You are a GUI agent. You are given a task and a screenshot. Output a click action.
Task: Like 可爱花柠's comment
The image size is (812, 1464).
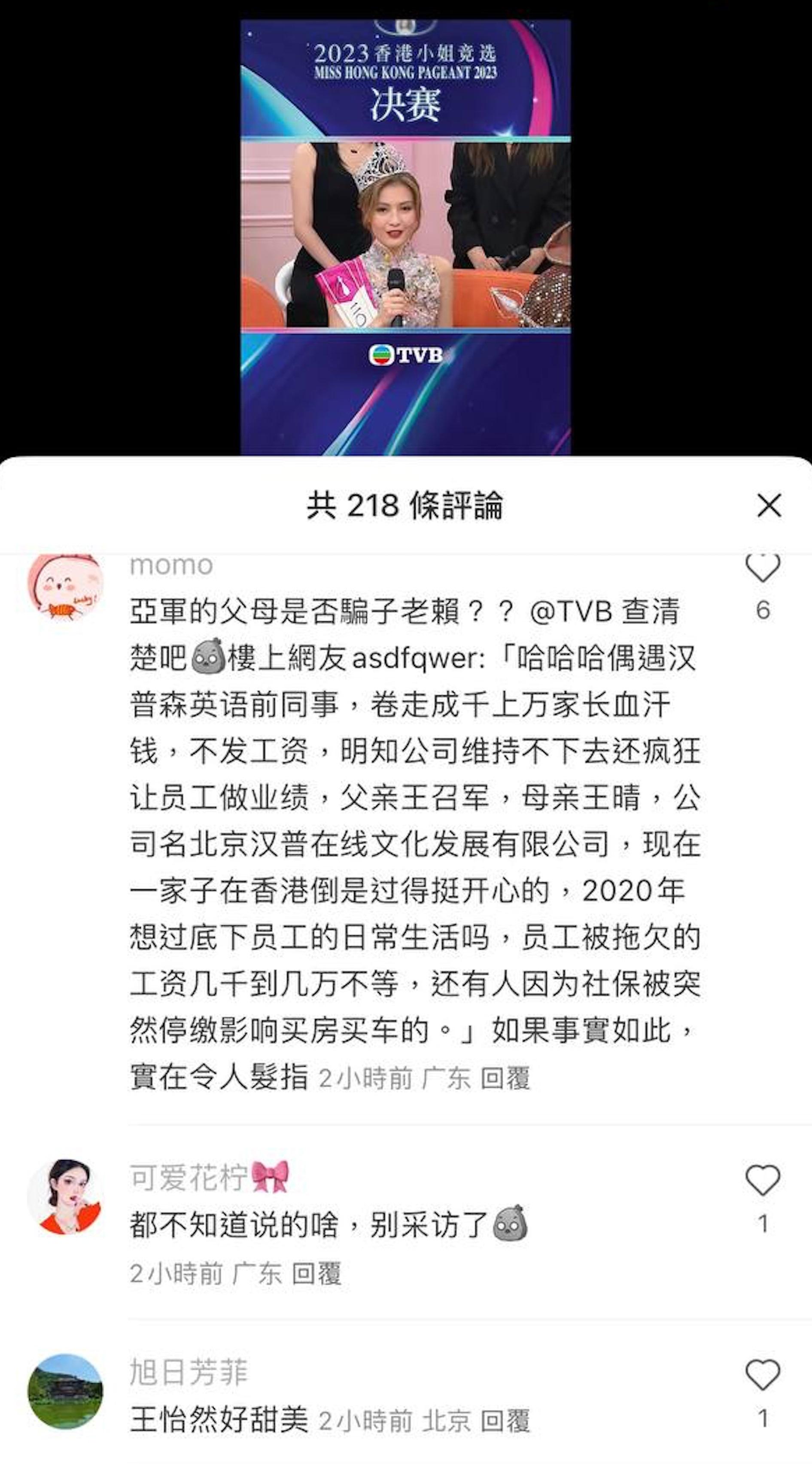click(763, 1181)
